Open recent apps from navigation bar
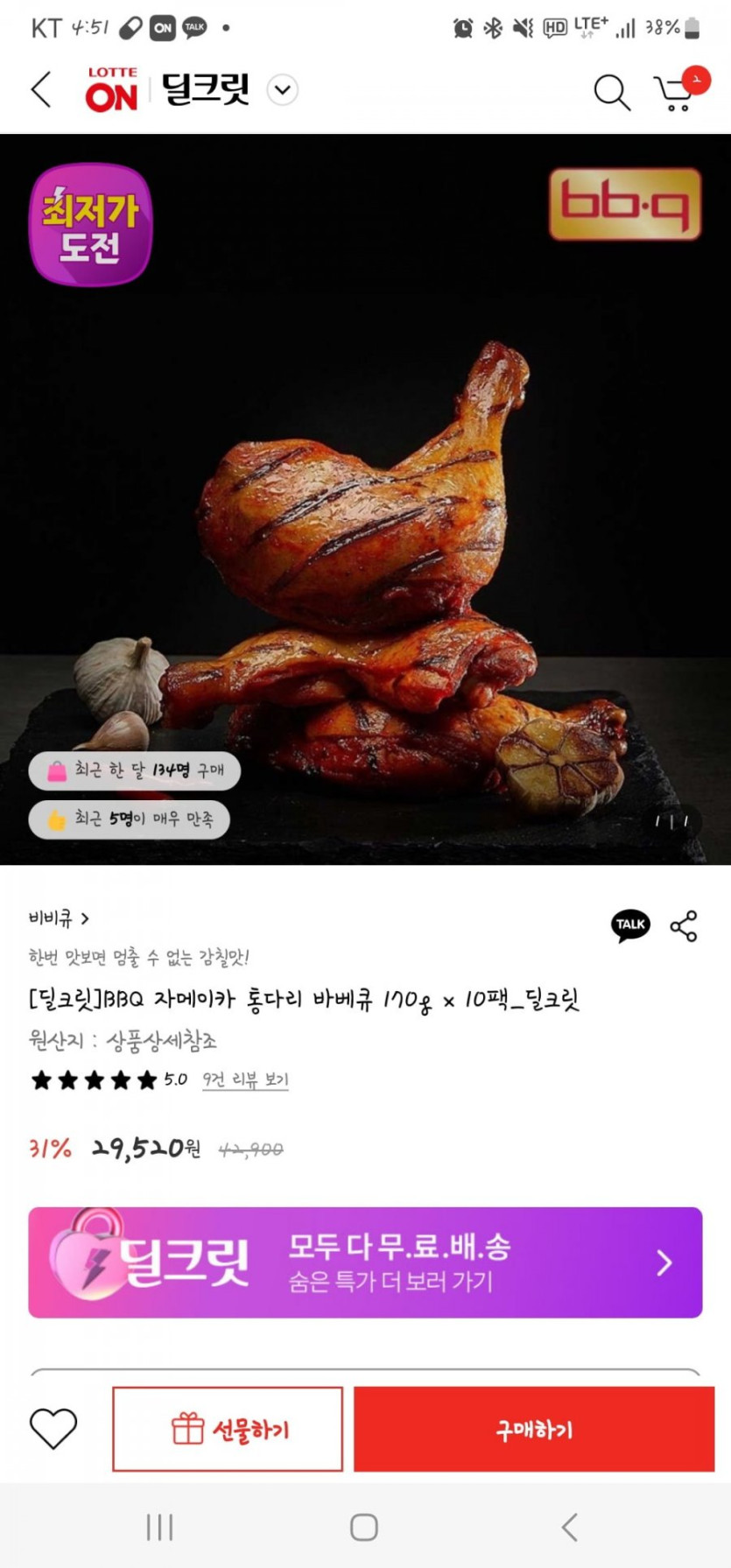Viewport: 731px width, 1568px height. [159, 1527]
